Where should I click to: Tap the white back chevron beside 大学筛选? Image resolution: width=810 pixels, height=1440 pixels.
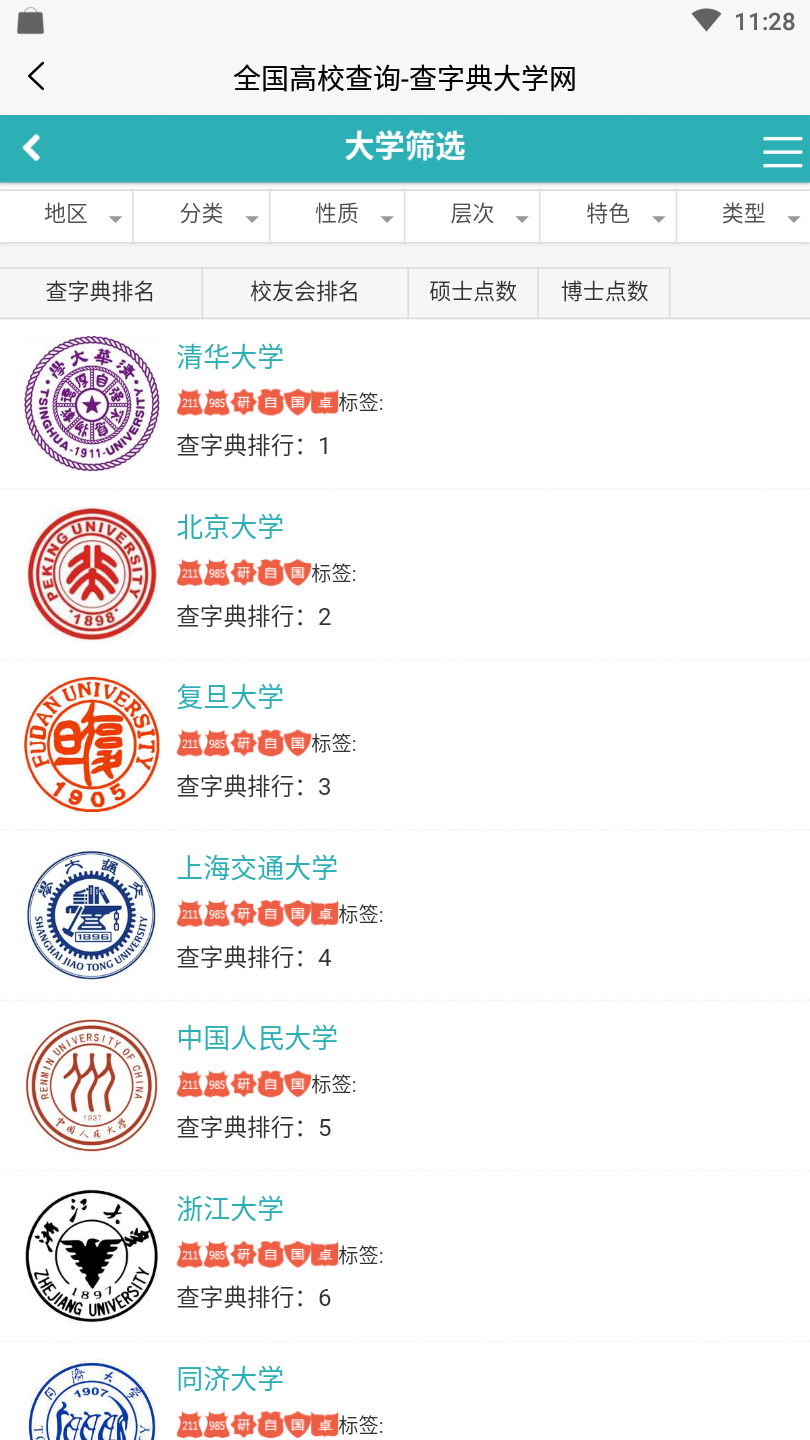click(32, 148)
